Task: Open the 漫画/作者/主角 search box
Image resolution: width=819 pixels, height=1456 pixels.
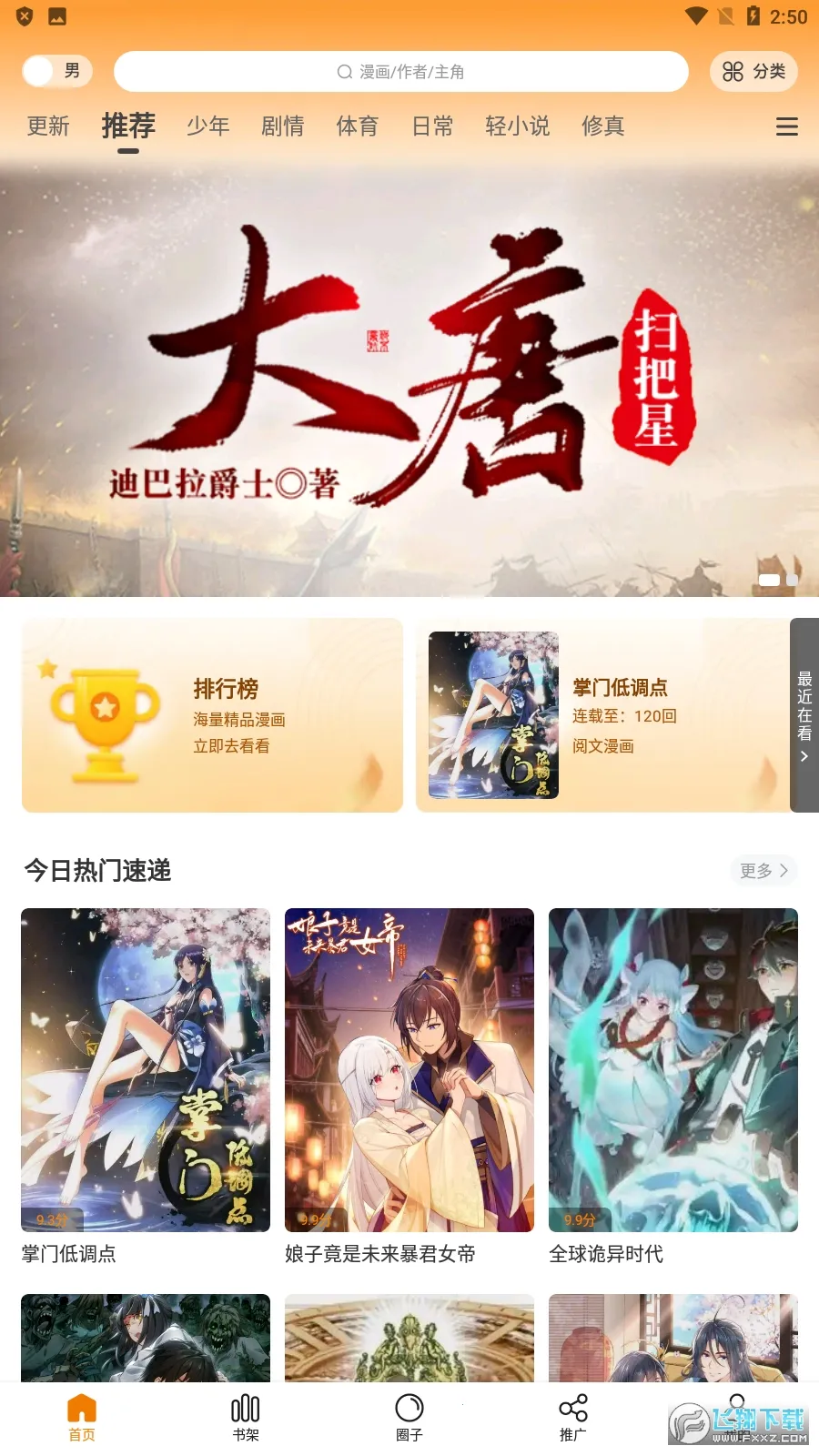Action: pyautogui.click(x=400, y=72)
